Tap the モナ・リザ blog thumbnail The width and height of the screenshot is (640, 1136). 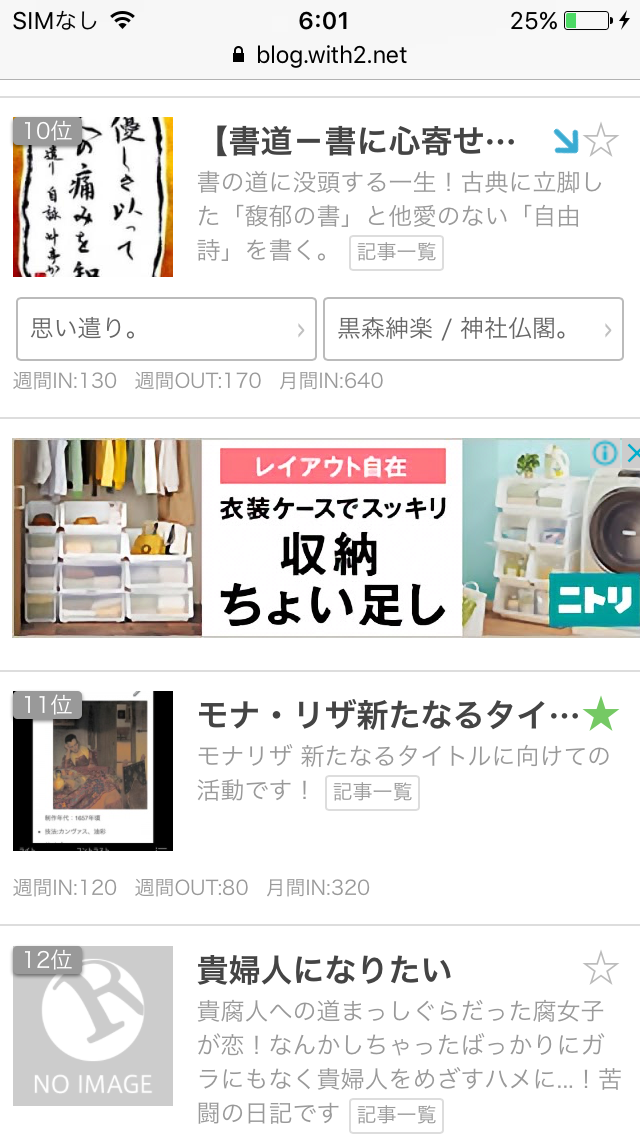point(93,770)
